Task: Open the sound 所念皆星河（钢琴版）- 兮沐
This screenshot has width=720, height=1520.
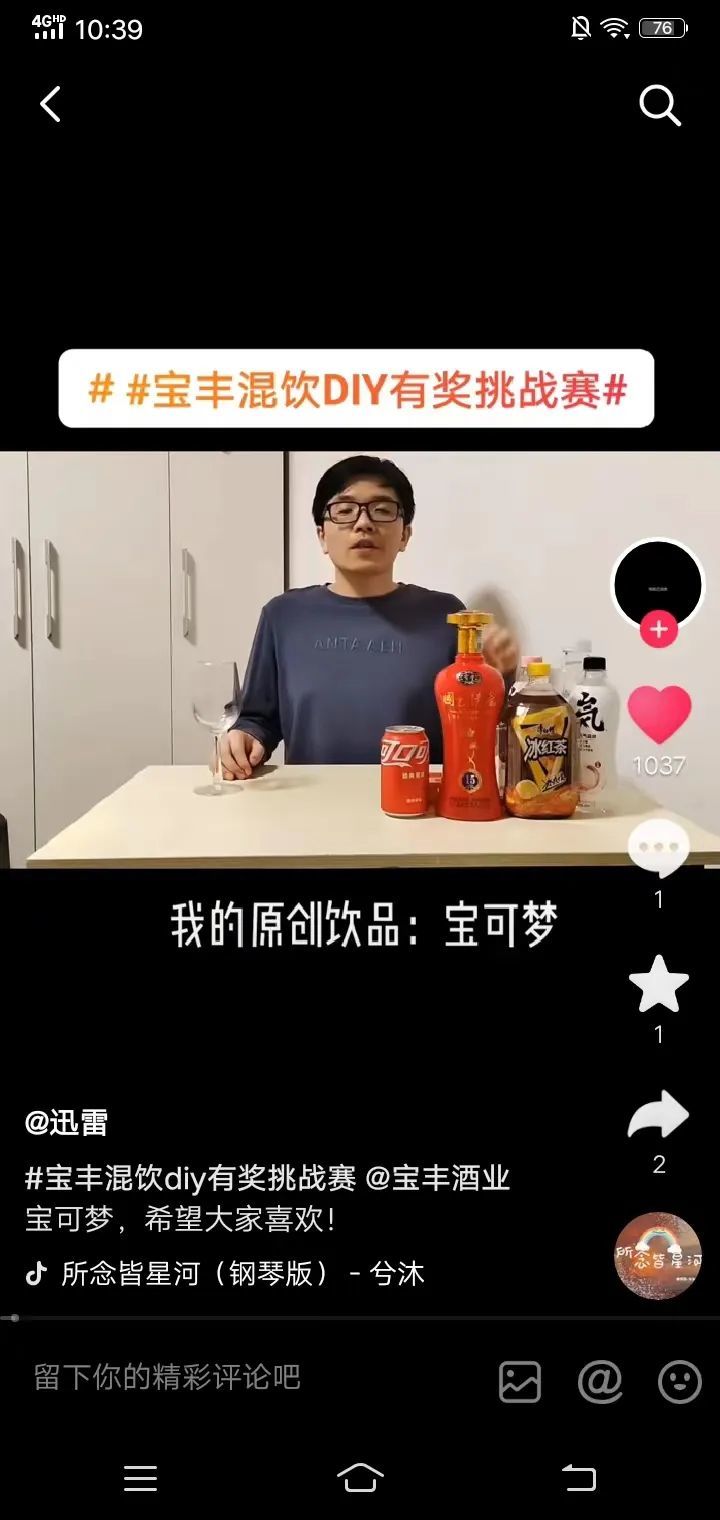Action: 240,1274
